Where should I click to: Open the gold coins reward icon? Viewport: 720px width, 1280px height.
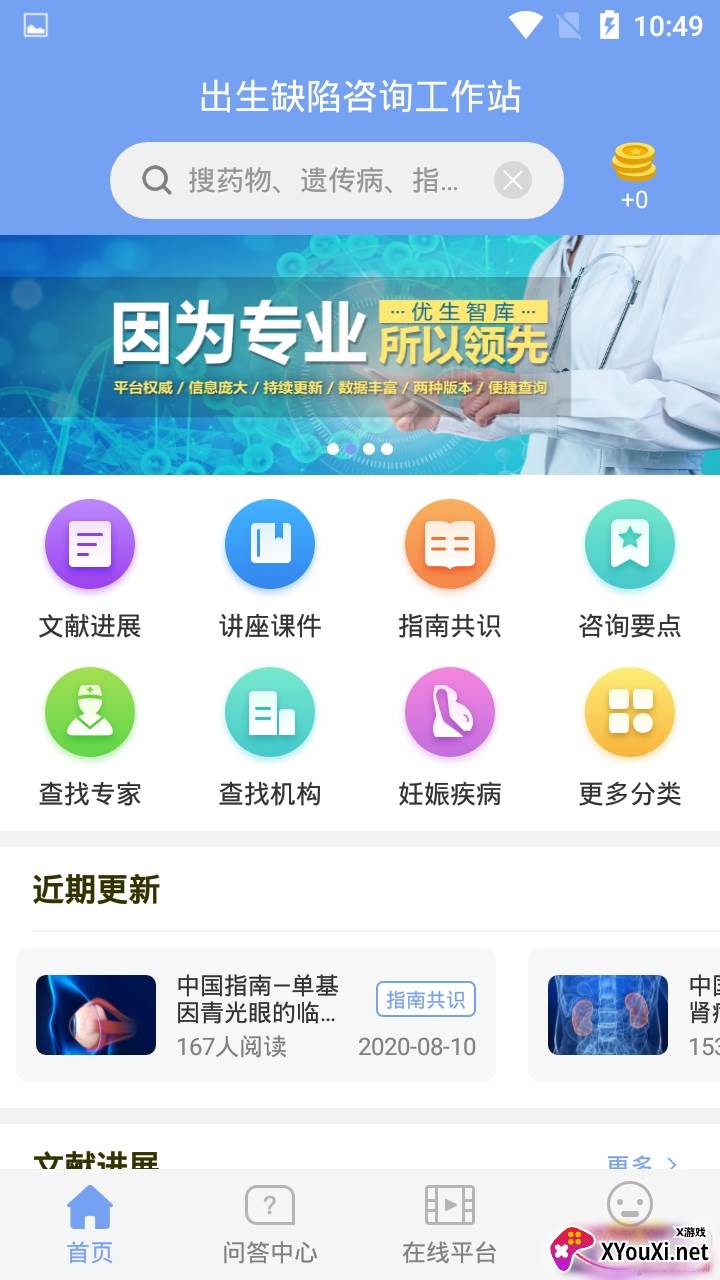pyautogui.click(x=634, y=167)
